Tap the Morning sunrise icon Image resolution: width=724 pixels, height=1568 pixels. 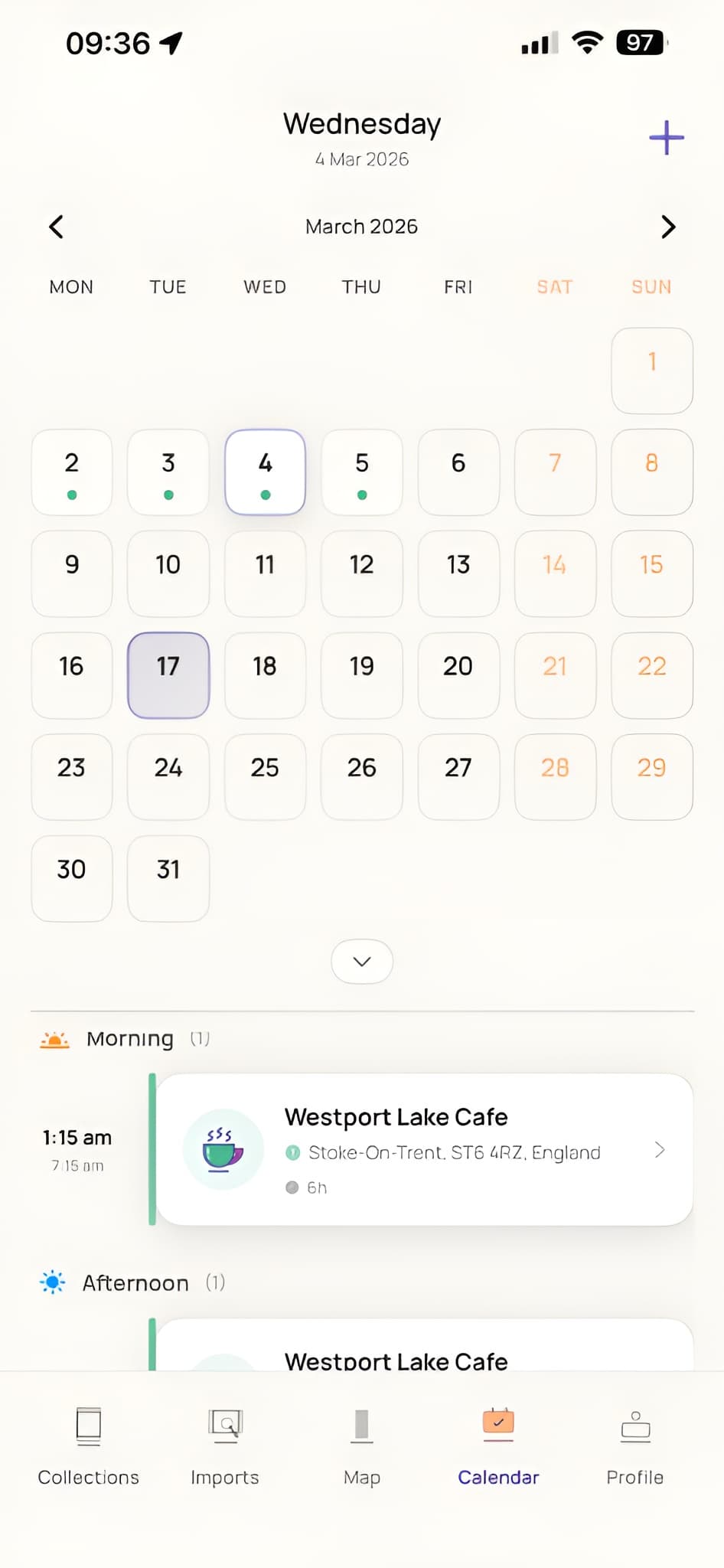click(53, 1039)
